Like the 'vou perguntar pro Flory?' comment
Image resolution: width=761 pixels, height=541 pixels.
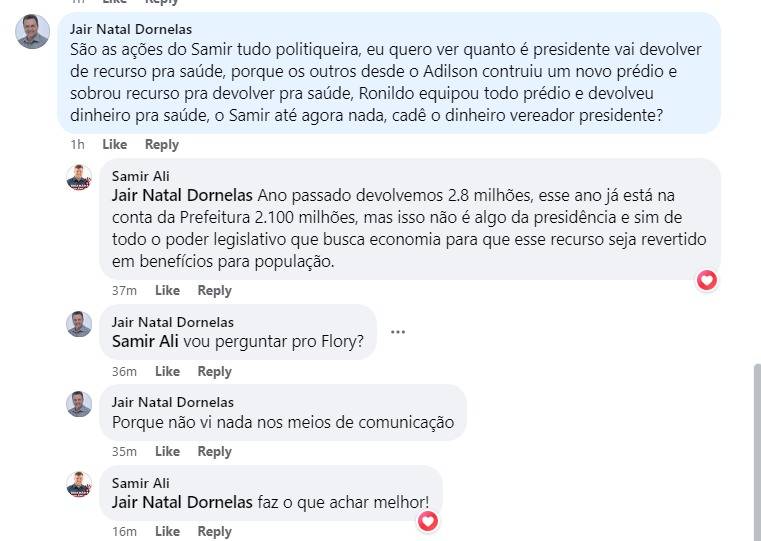(x=167, y=372)
